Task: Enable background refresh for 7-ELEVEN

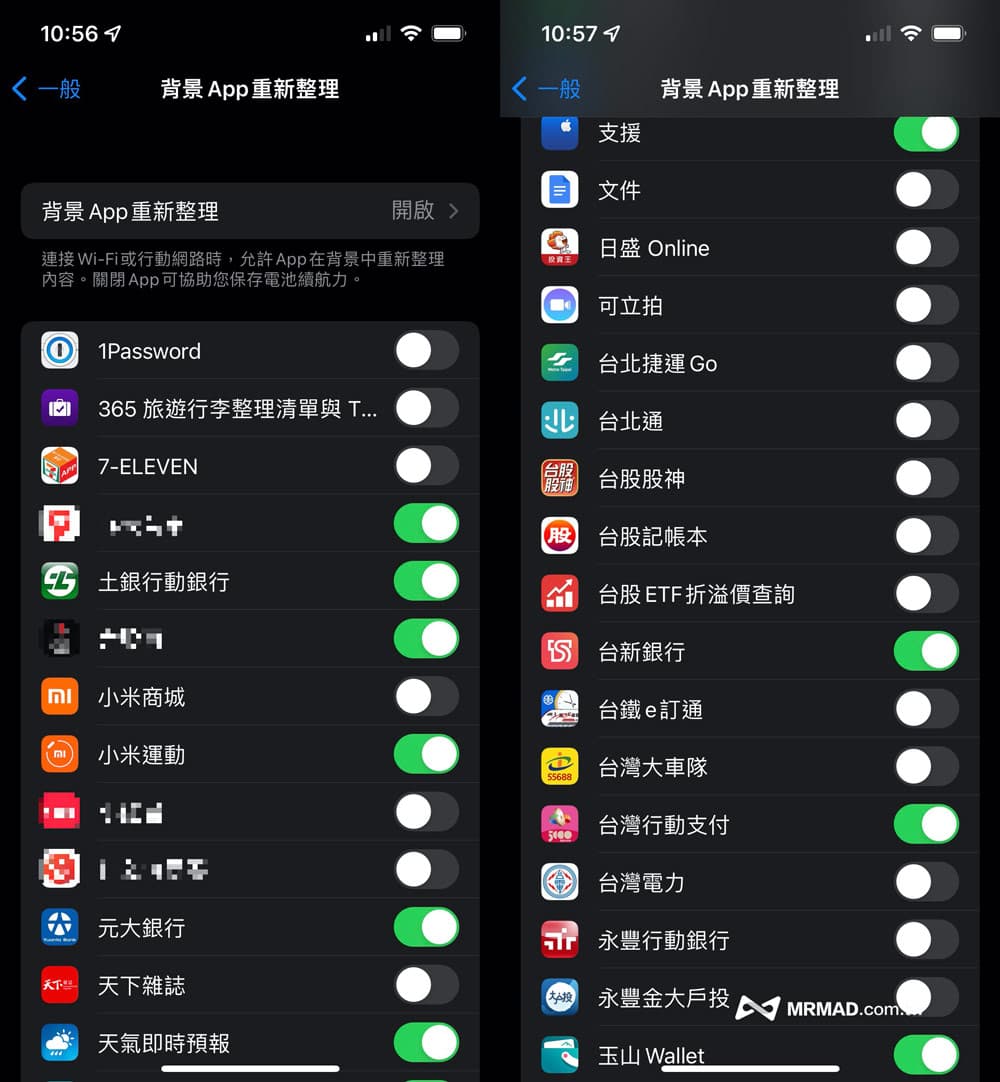Action: click(x=426, y=466)
